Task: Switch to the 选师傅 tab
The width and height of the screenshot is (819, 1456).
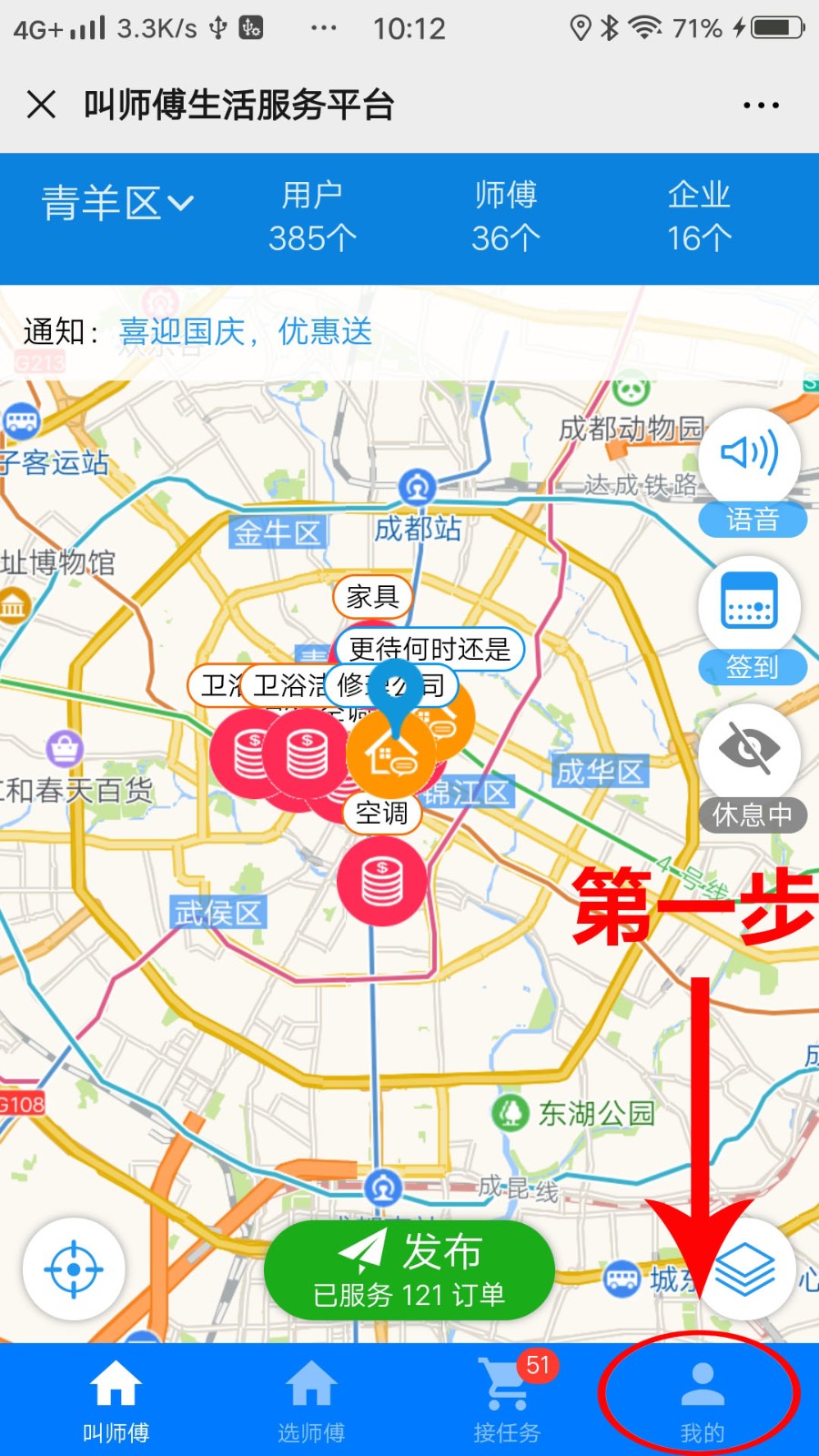Action: 311,1401
